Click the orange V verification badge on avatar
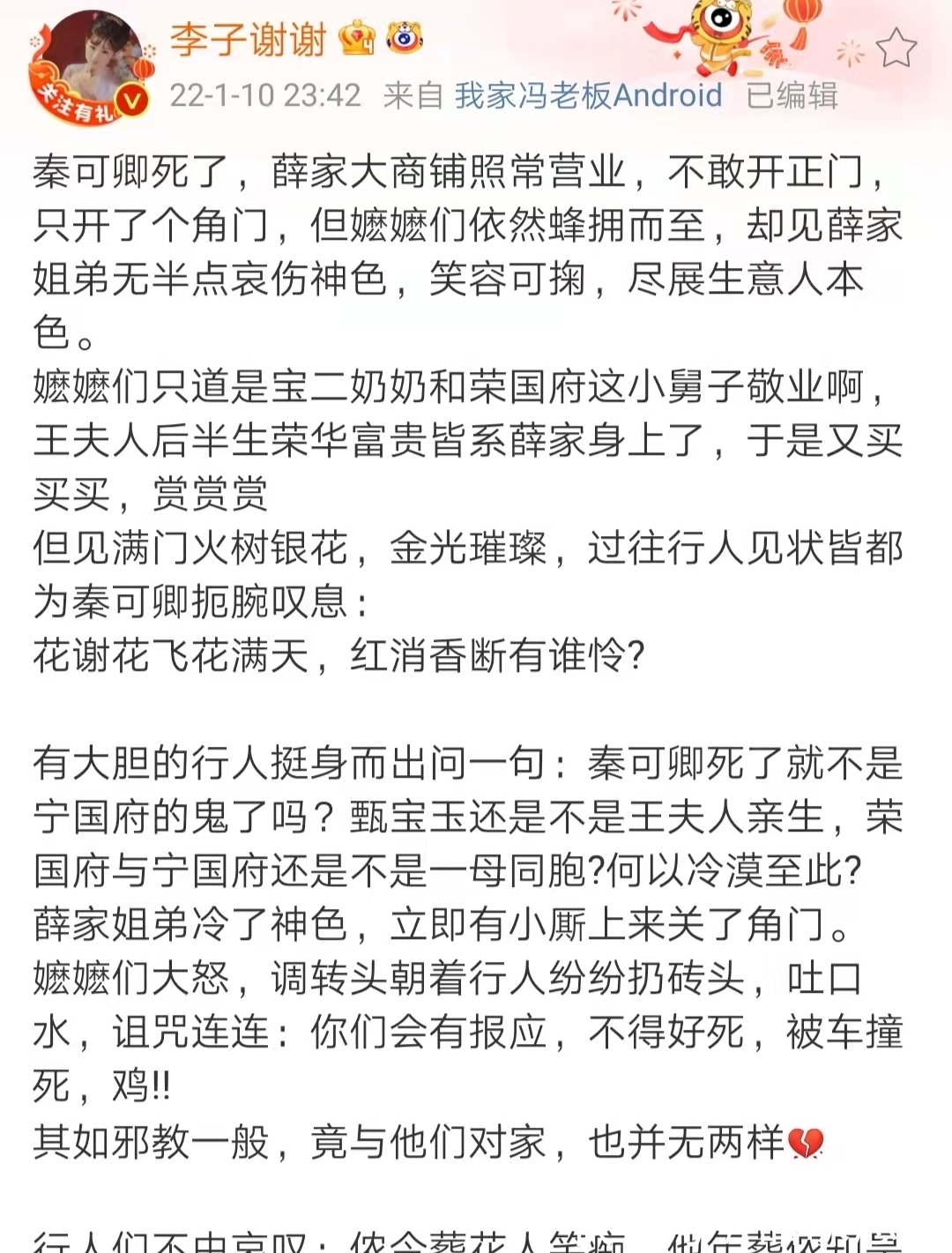952x1253 pixels. point(130,99)
